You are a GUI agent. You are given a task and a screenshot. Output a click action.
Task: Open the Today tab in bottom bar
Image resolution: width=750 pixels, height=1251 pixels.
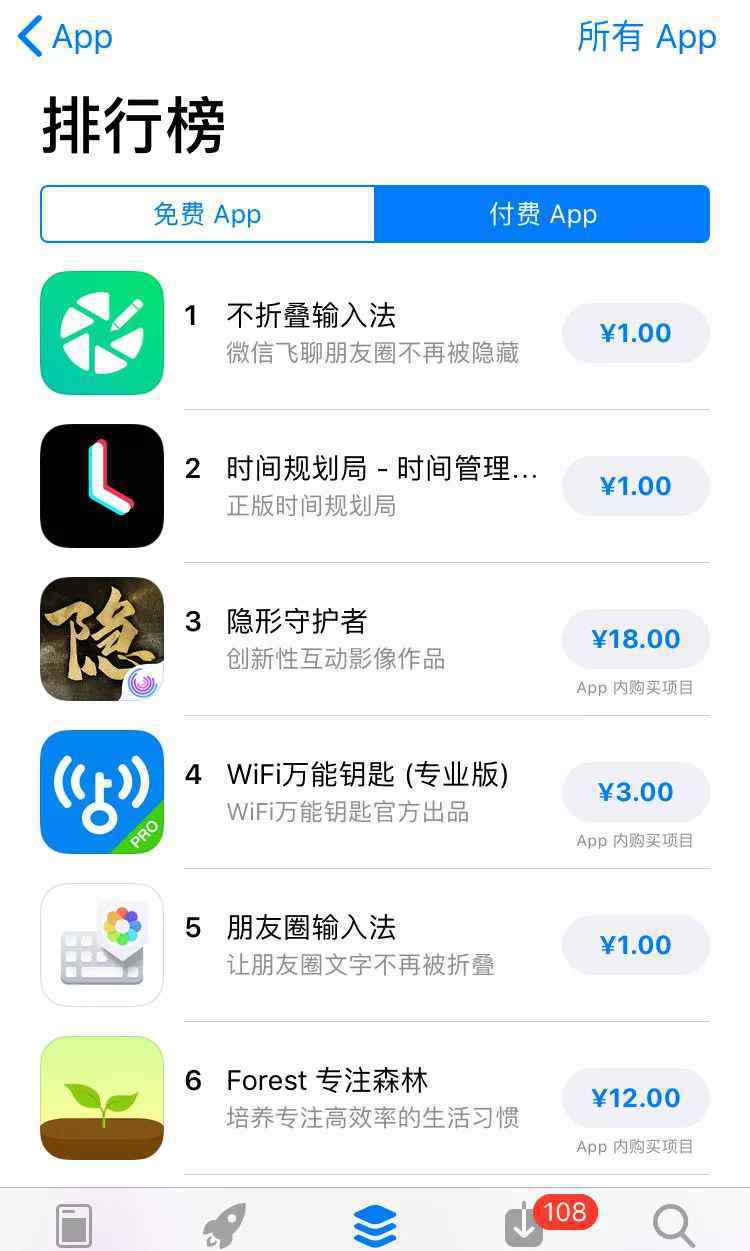pos(75,1224)
